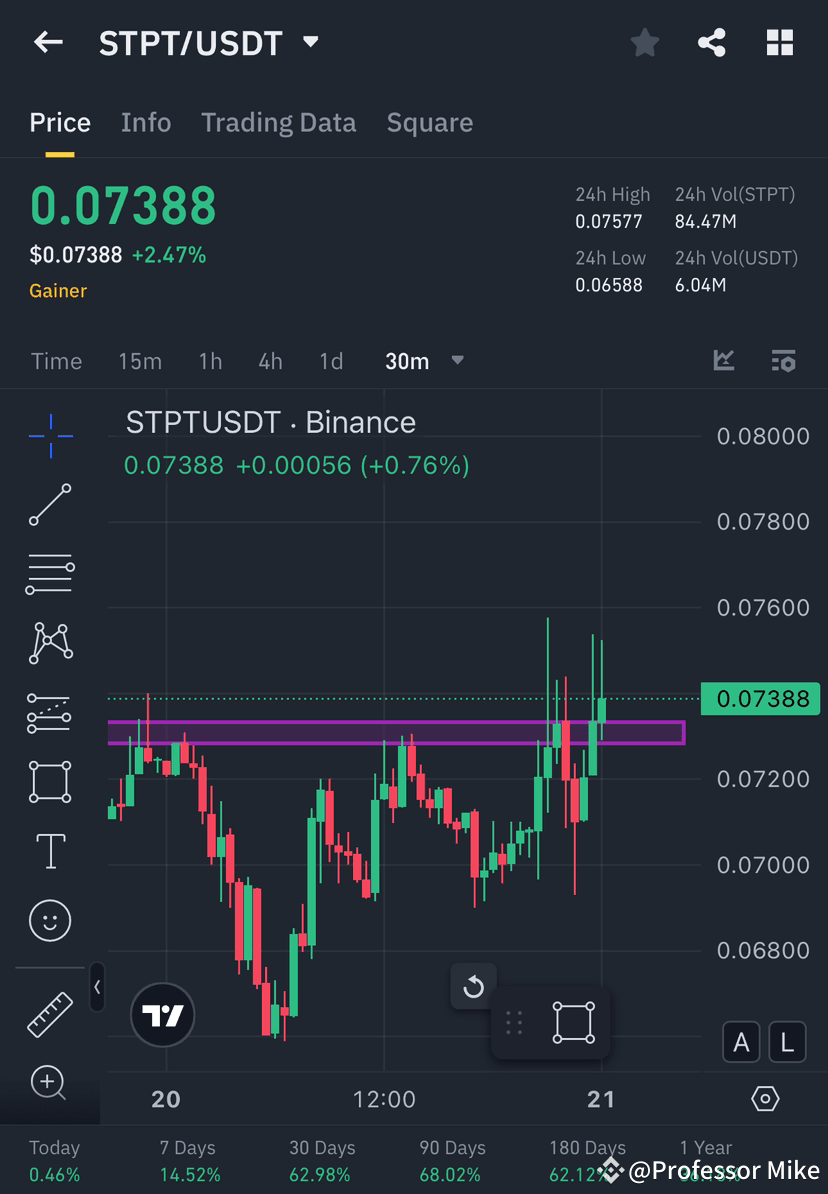Select the measure ruler tool
This screenshot has width=828, height=1194.
[50, 1013]
